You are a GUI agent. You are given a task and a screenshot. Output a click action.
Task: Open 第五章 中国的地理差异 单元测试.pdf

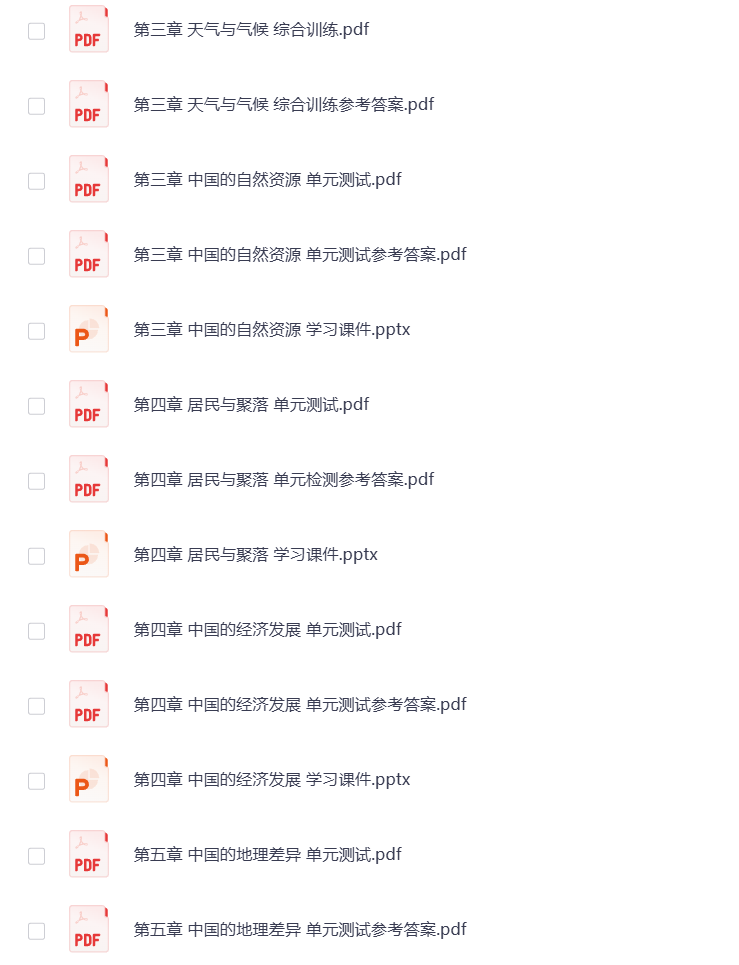(266, 854)
